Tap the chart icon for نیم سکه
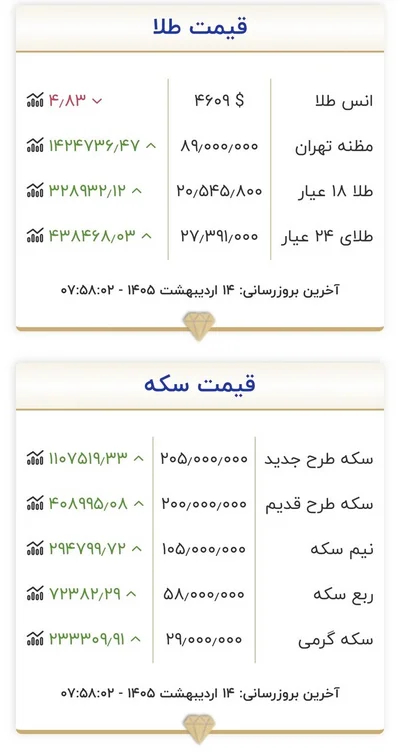The width and height of the screenshot is (400, 754). (x=35, y=548)
